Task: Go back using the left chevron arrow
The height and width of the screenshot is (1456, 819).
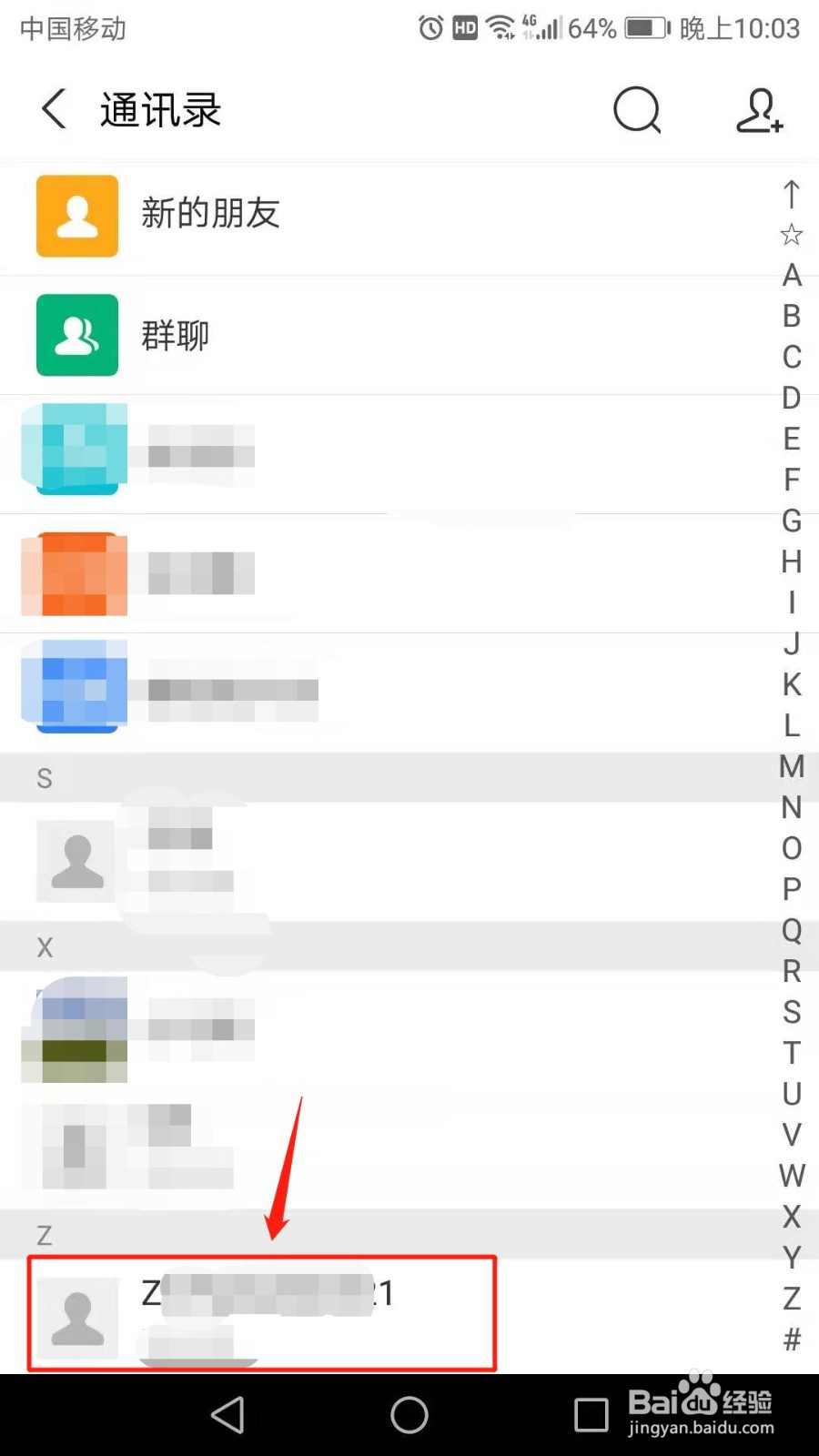Action: (53, 109)
